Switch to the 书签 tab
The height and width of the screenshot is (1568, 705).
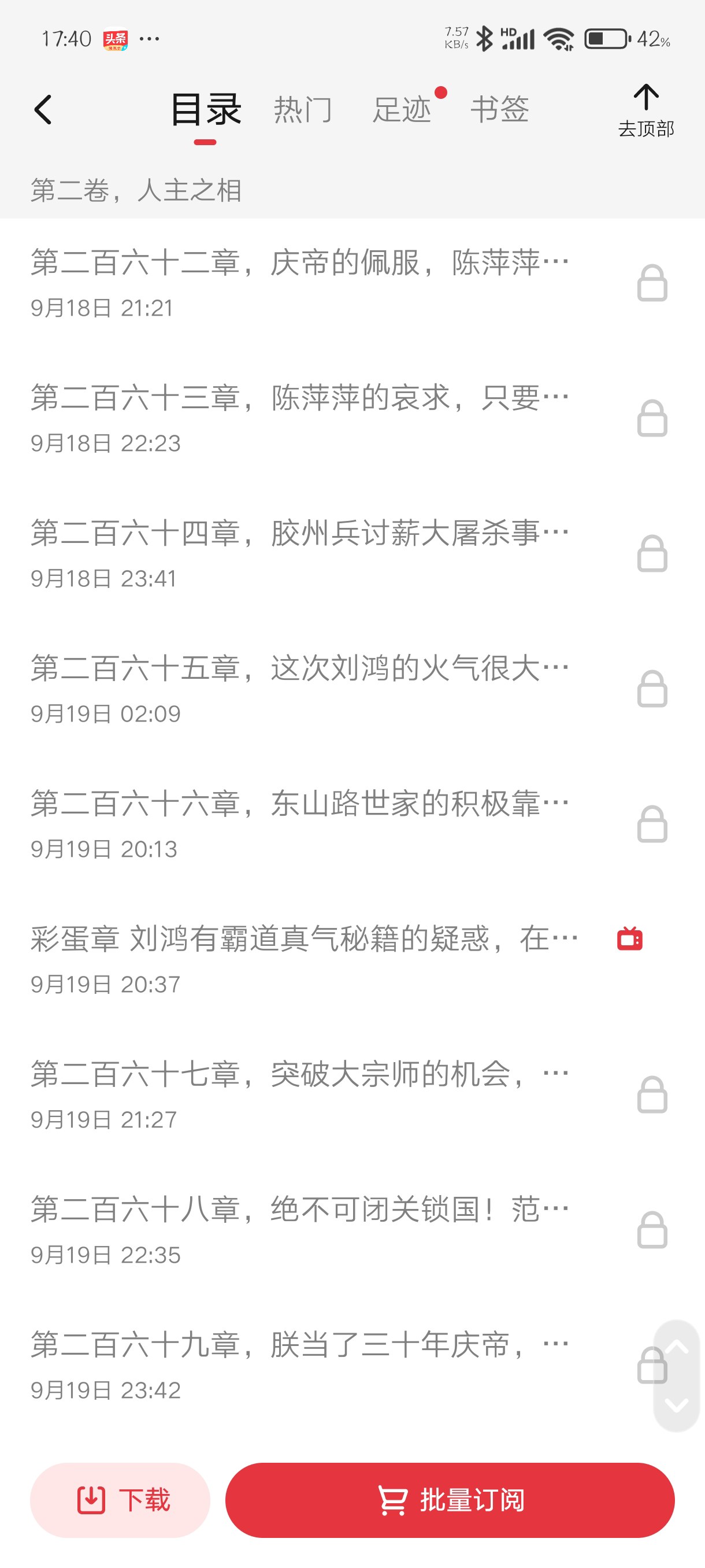(499, 110)
